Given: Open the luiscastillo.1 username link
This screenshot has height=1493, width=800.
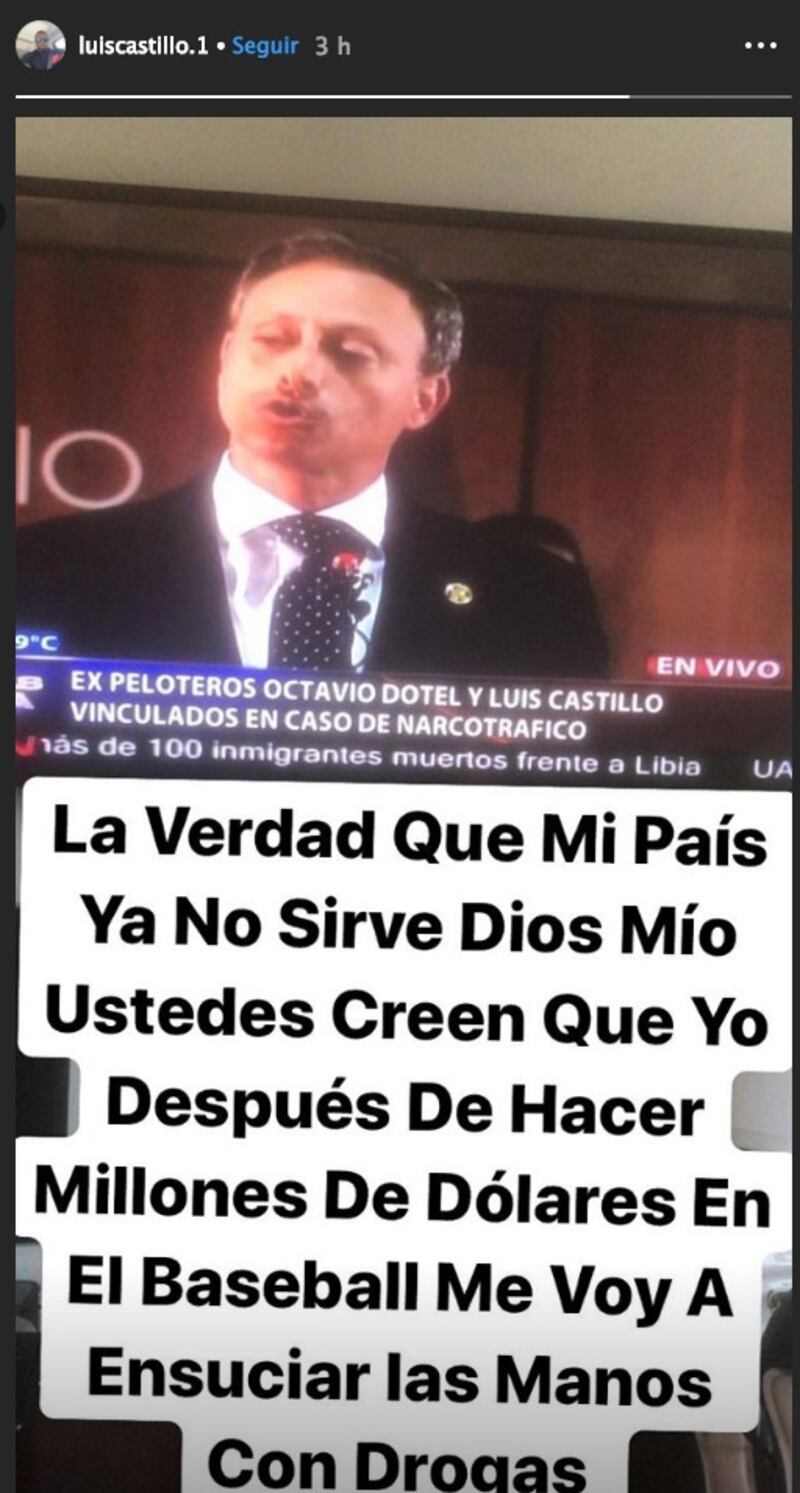Looking at the screenshot, I should [x=143, y=46].
